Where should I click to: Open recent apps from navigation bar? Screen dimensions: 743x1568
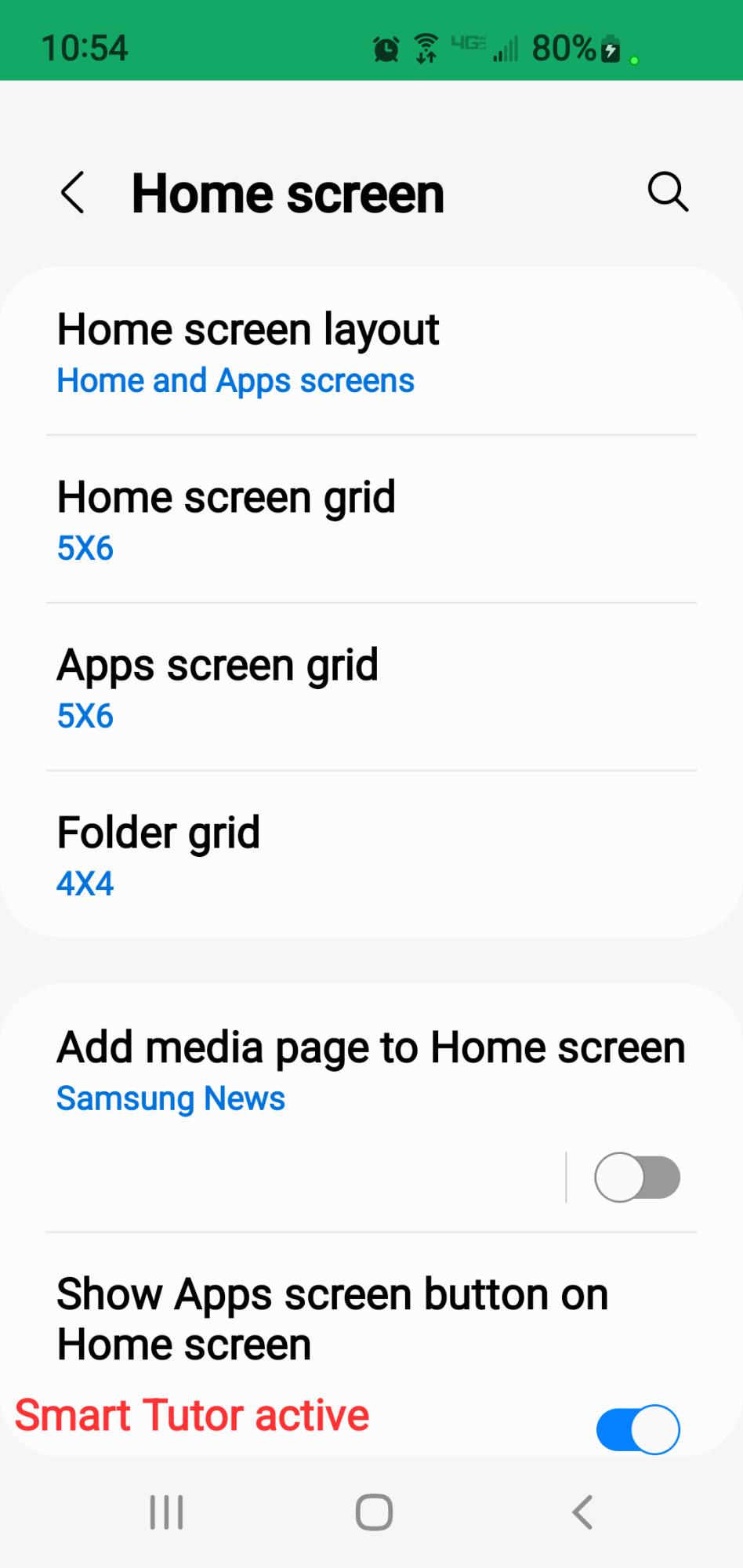(166, 1512)
